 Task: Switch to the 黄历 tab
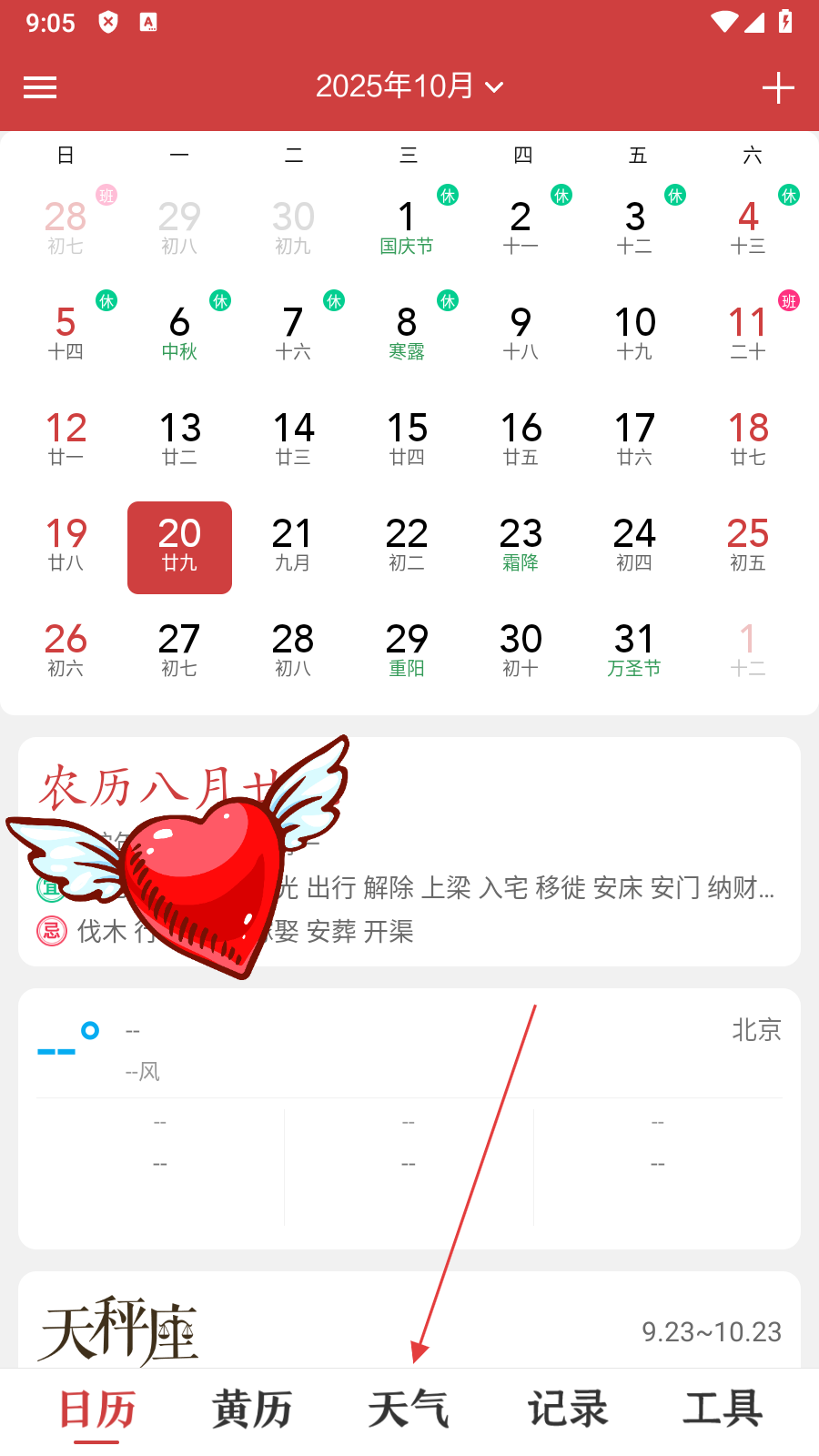[252, 1409]
